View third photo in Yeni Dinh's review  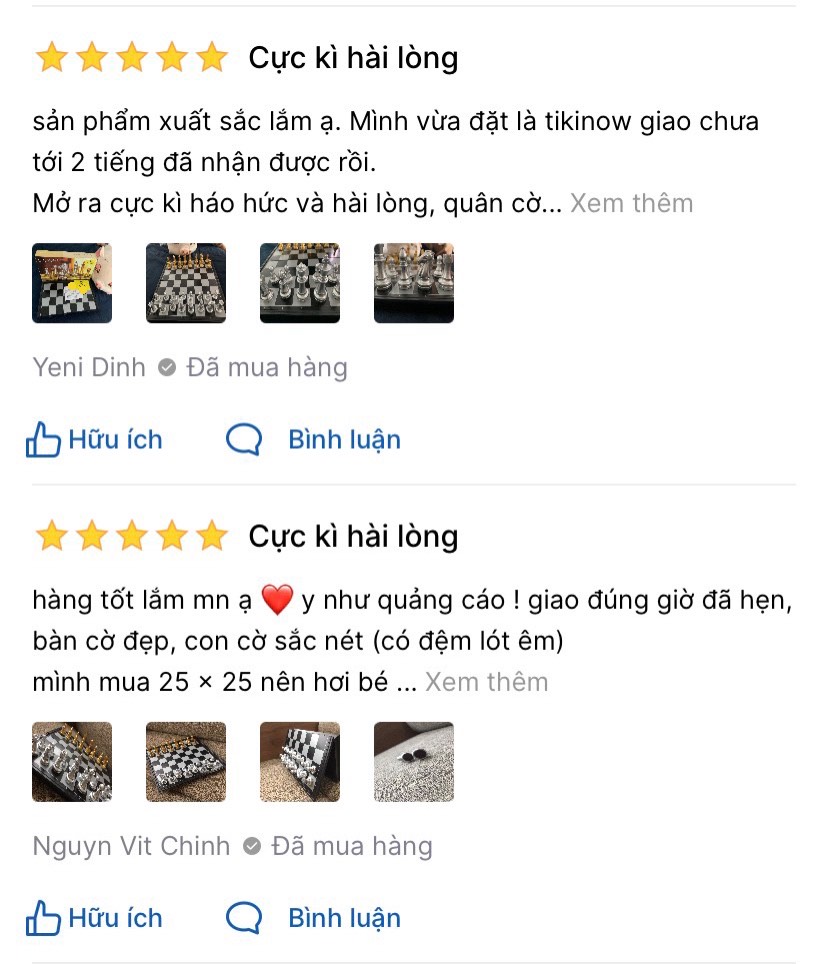pyautogui.click(x=300, y=283)
